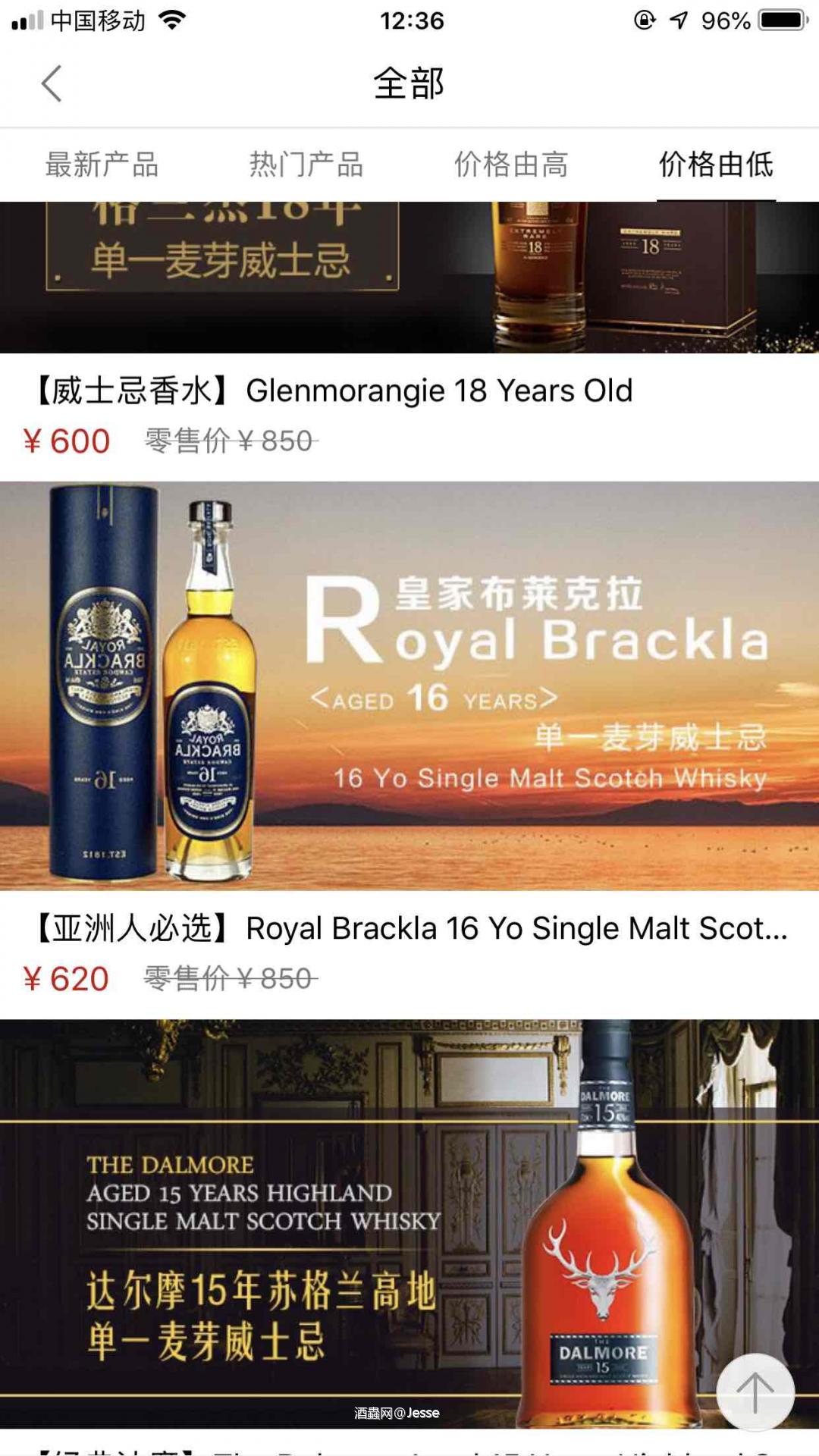Tap the back arrow to return
Viewport: 819px width, 1456px height.
point(52,82)
